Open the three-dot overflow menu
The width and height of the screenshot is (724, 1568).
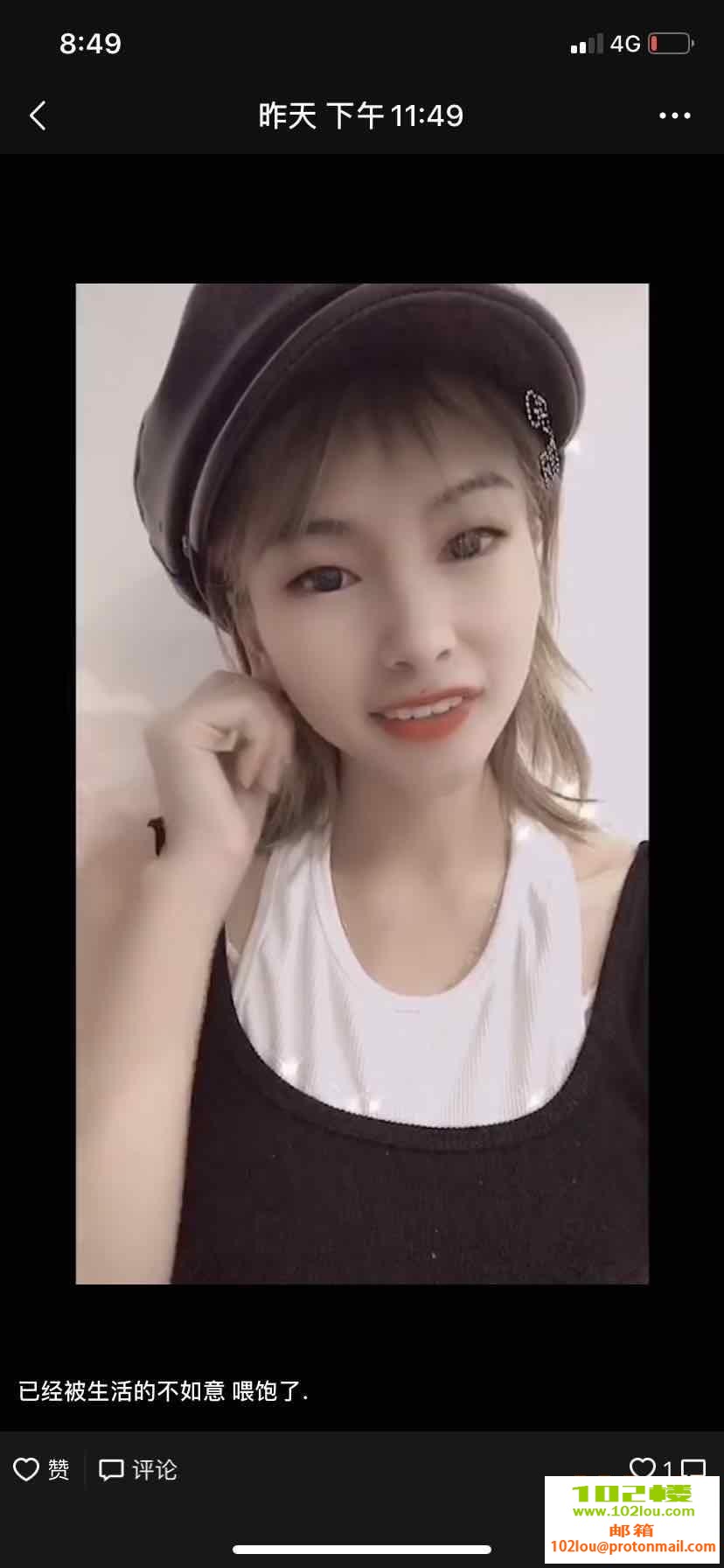(x=674, y=115)
